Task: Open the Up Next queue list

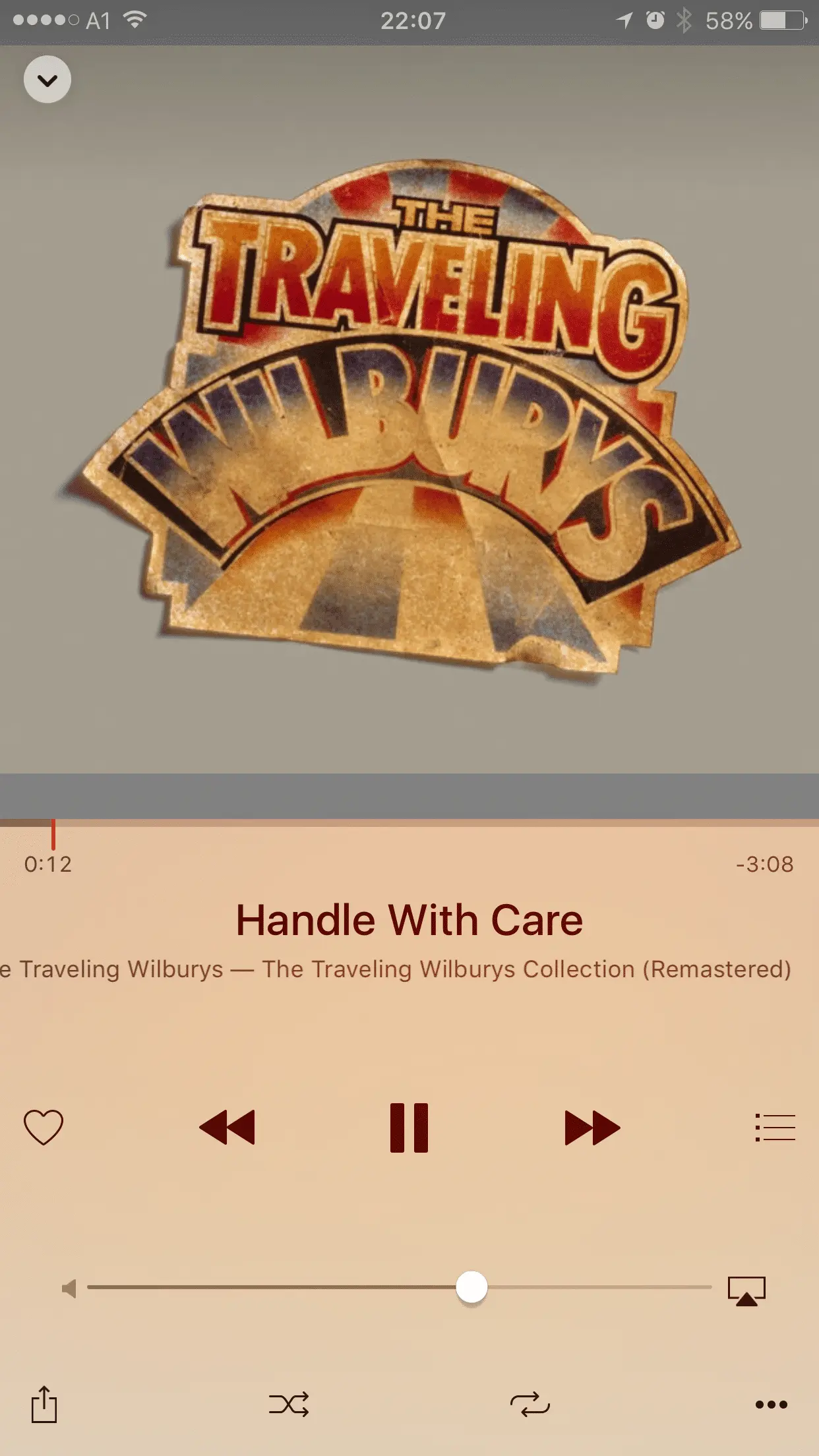Action: tap(775, 1128)
